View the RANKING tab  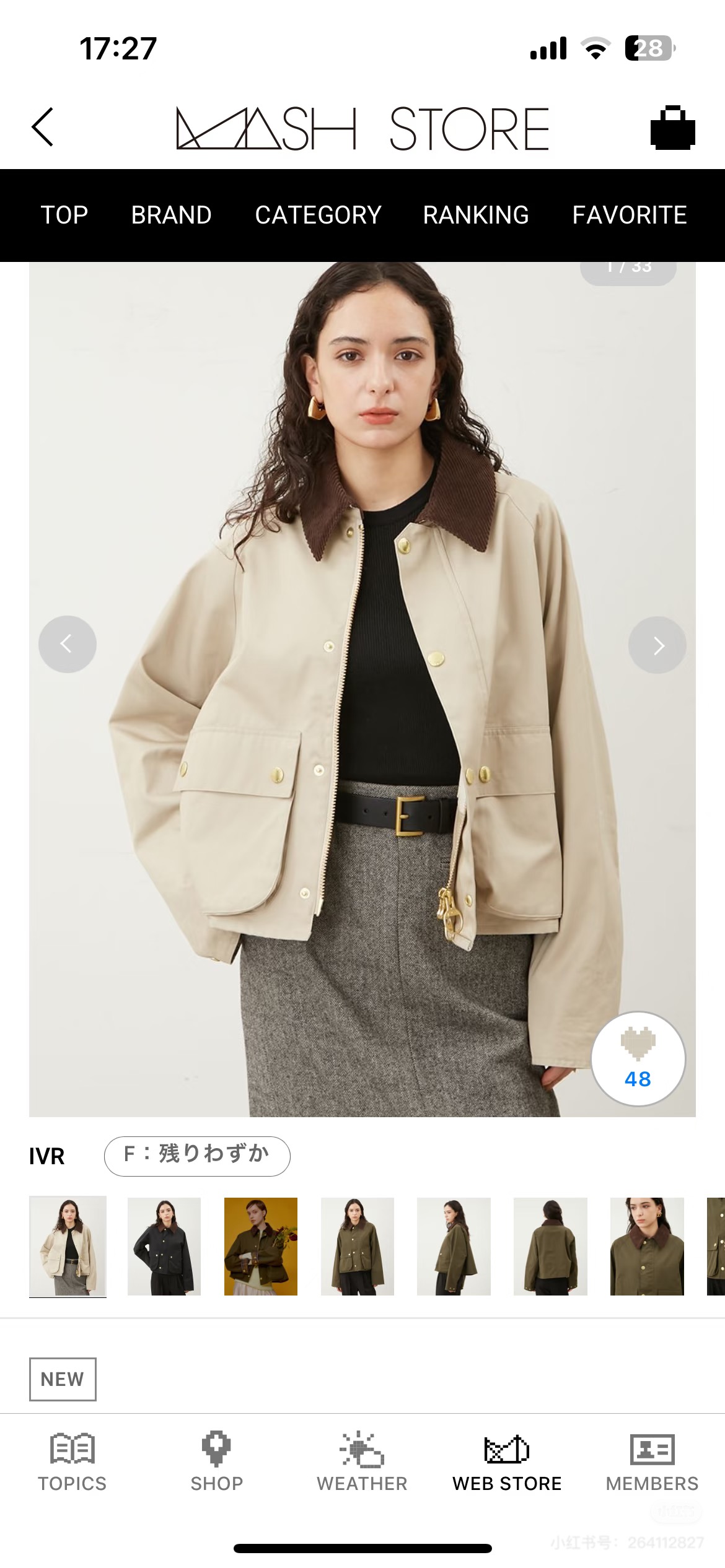[476, 215]
